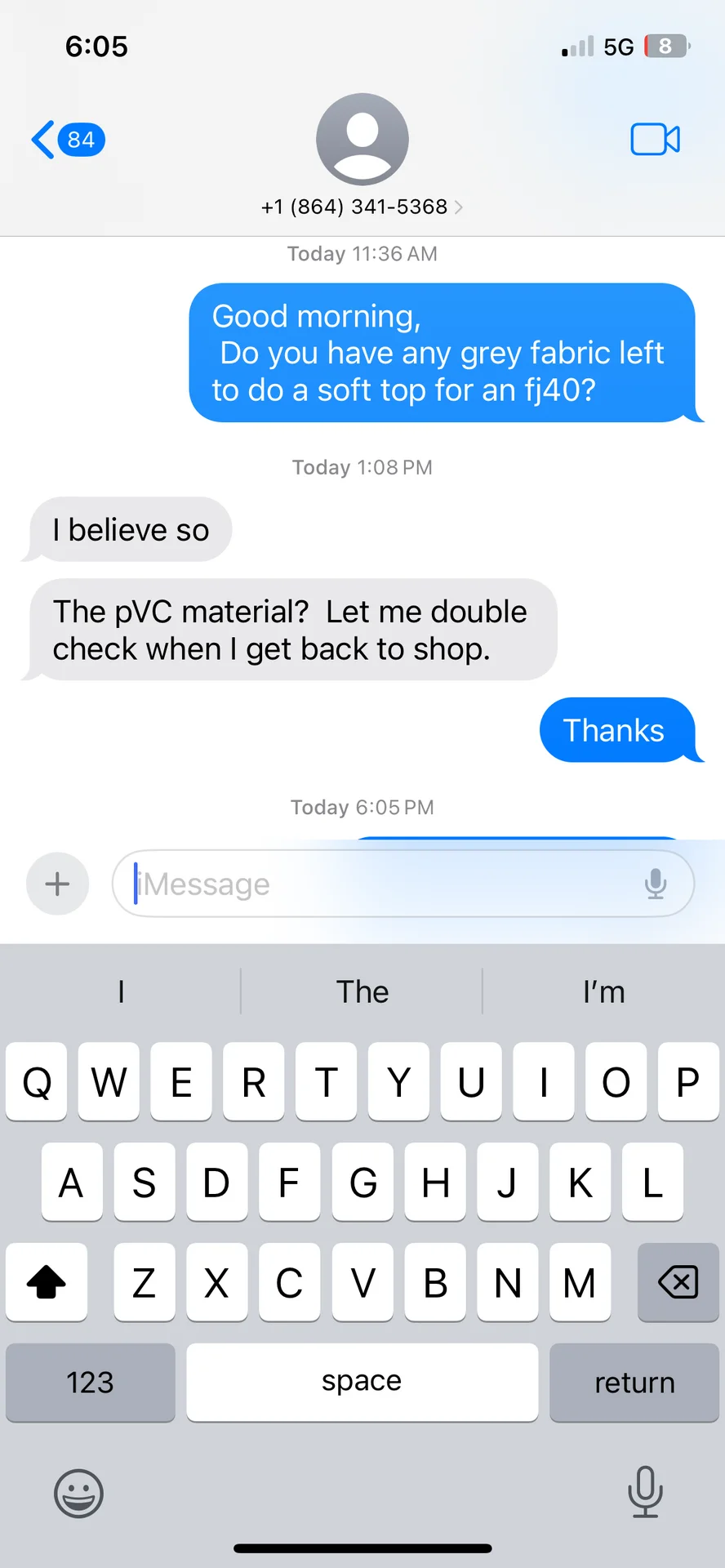Start keyboard dictation with the microphone
Image resolution: width=725 pixels, height=1568 pixels.
[645, 1492]
